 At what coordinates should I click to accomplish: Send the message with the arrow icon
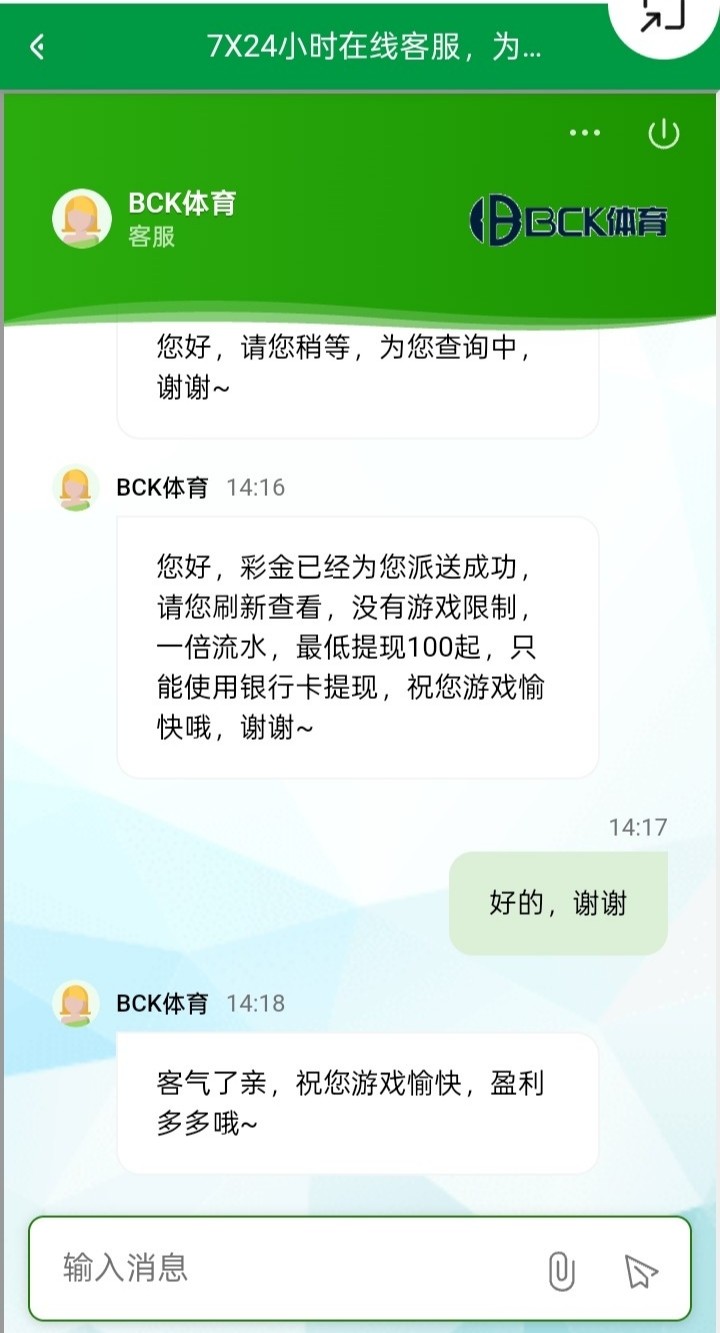640,1270
